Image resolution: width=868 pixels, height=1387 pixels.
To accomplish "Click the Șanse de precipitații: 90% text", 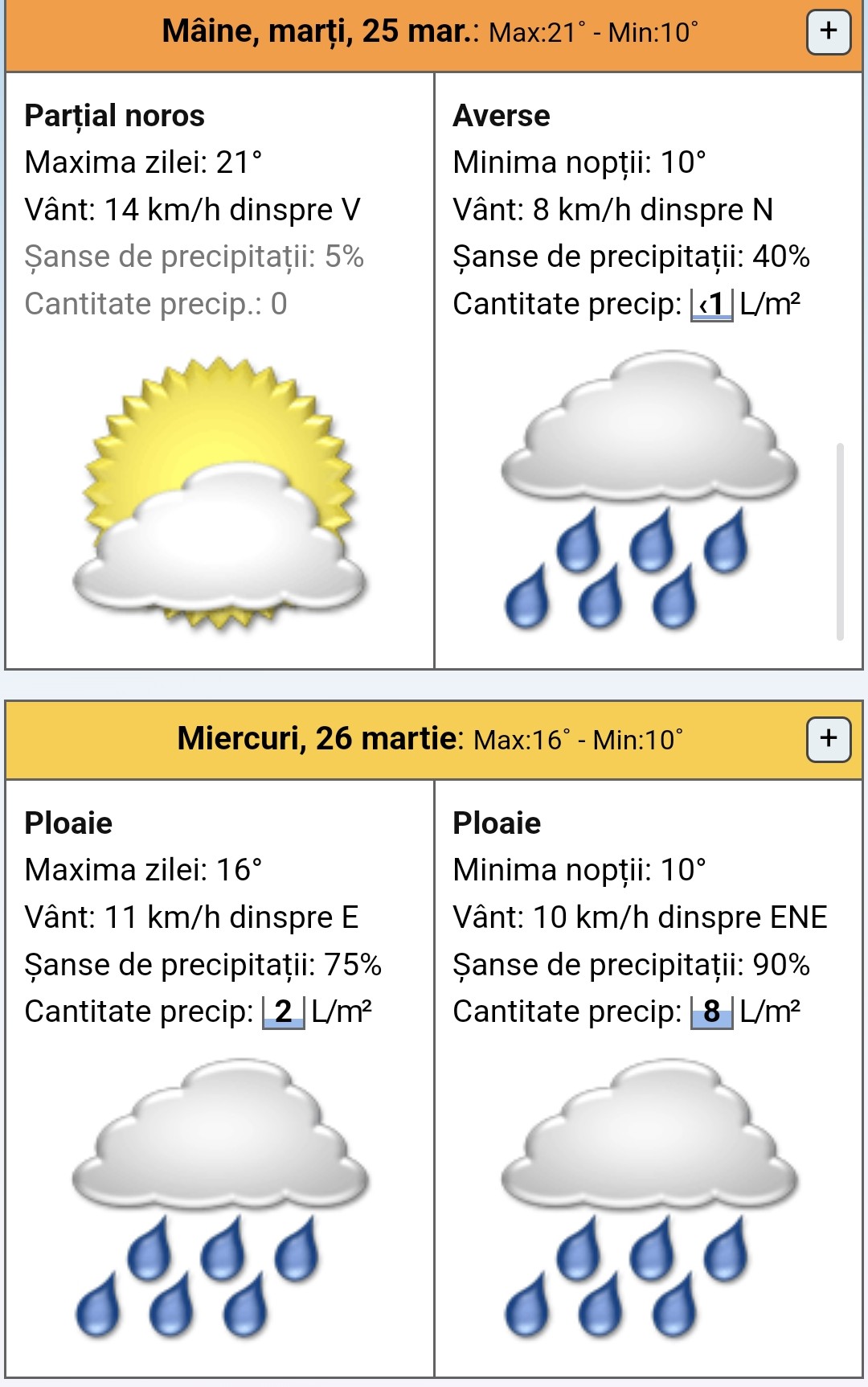I will tap(631, 964).
